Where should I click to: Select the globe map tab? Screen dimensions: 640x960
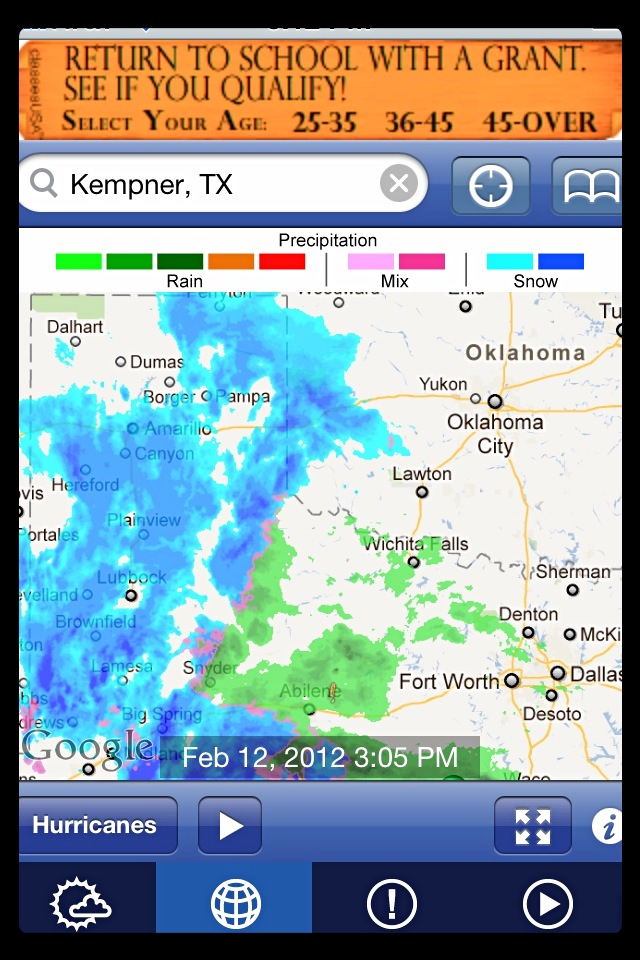click(x=235, y=904)
